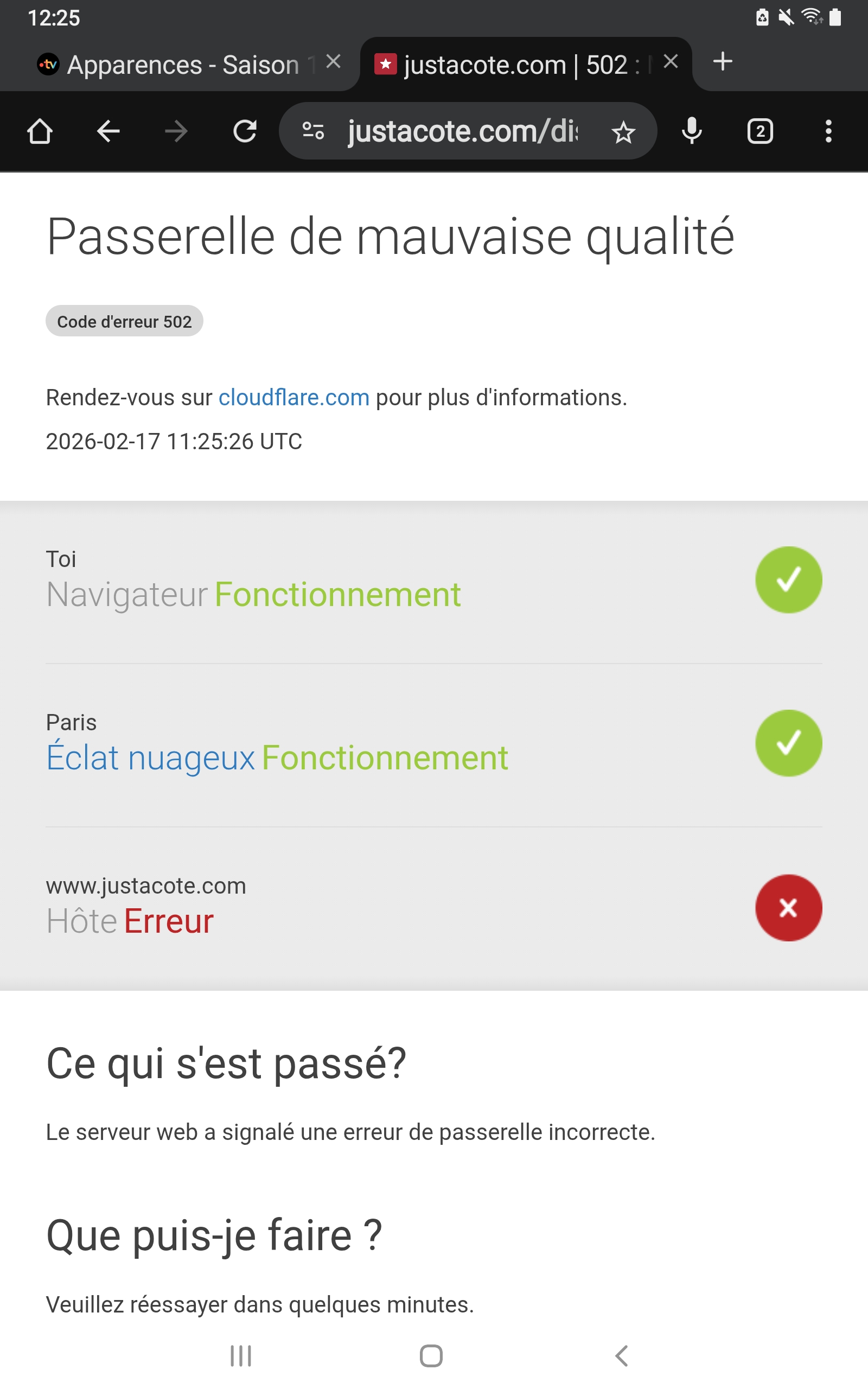Open site settings icon in address bar
Viewport: 868px width, 1389px height.
point(314,131)
